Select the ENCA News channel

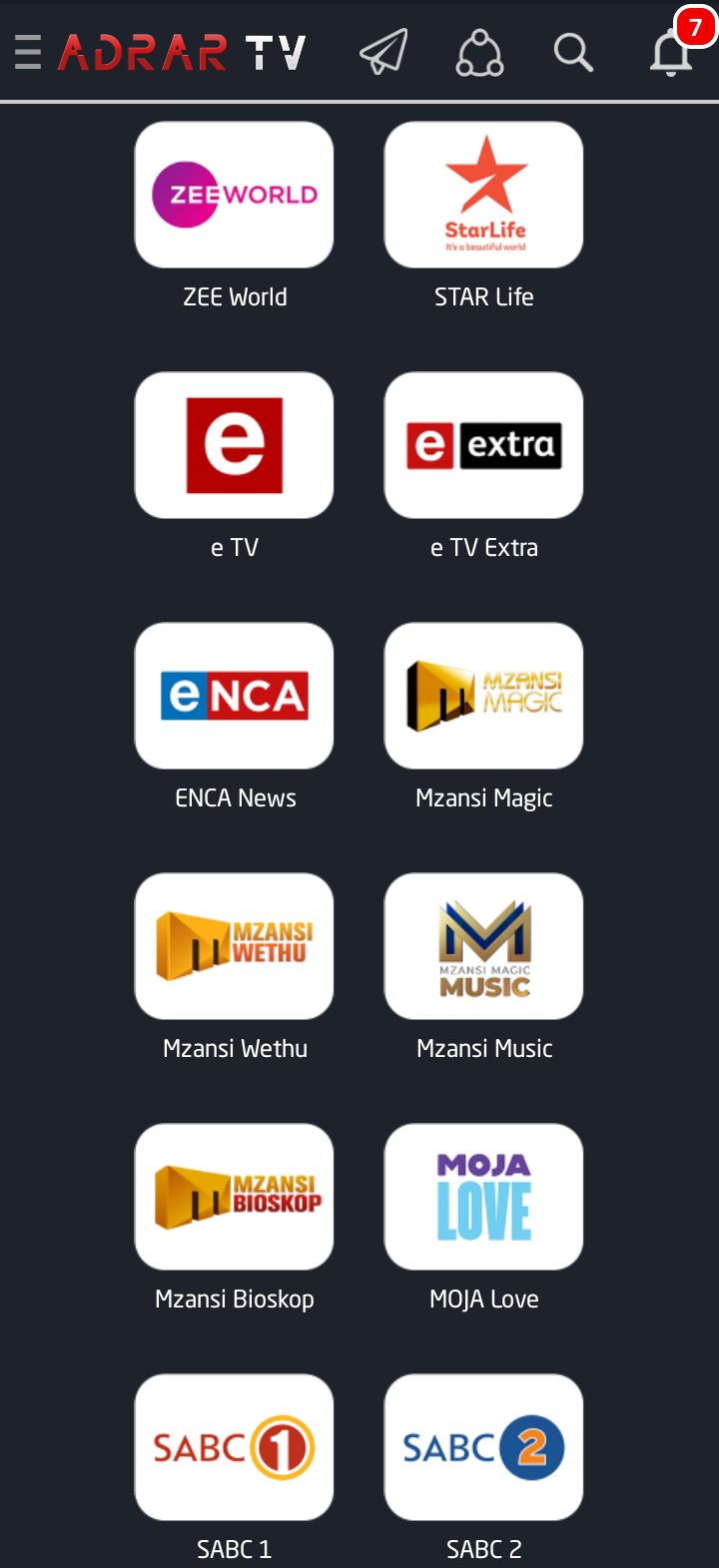pos(234,695)
